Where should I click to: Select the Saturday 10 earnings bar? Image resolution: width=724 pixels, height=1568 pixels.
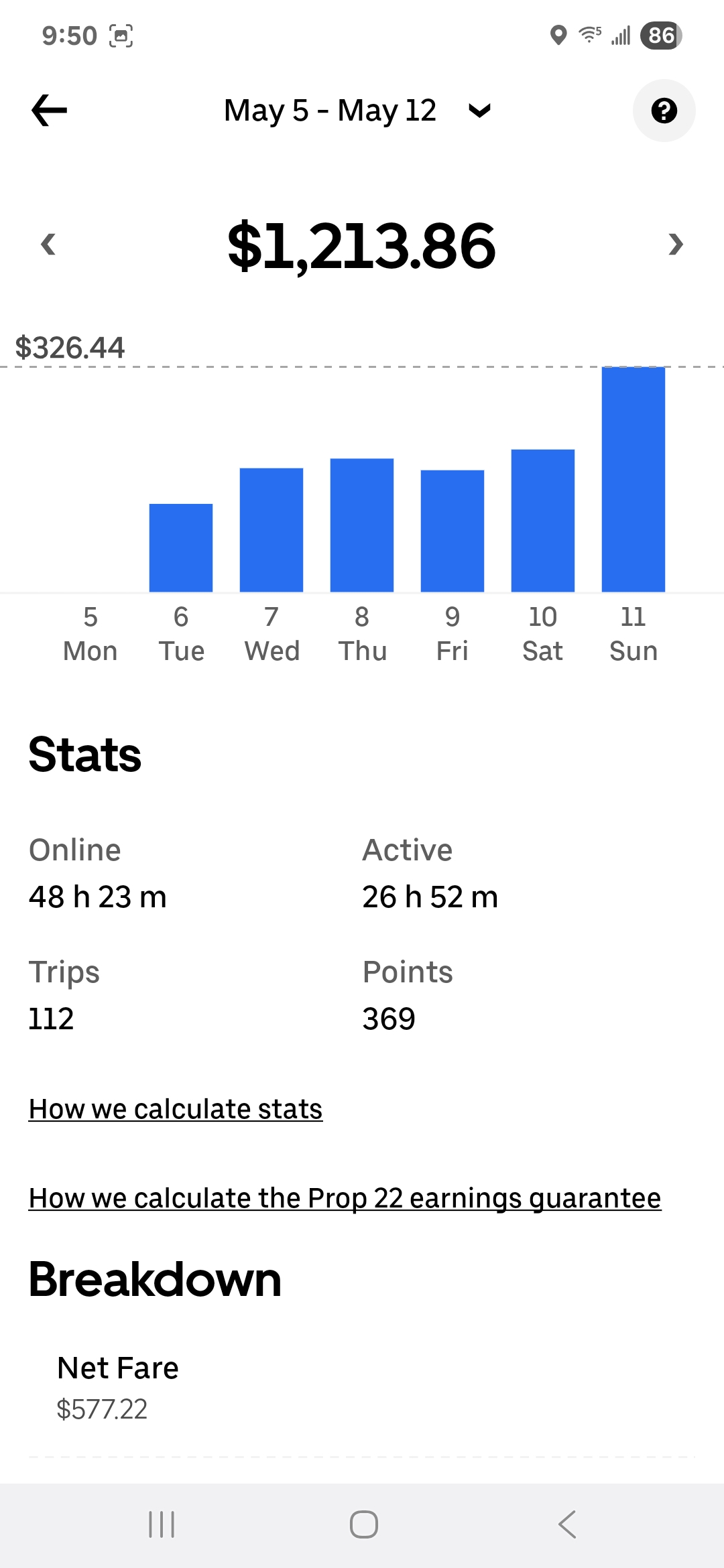click(542, 521)
